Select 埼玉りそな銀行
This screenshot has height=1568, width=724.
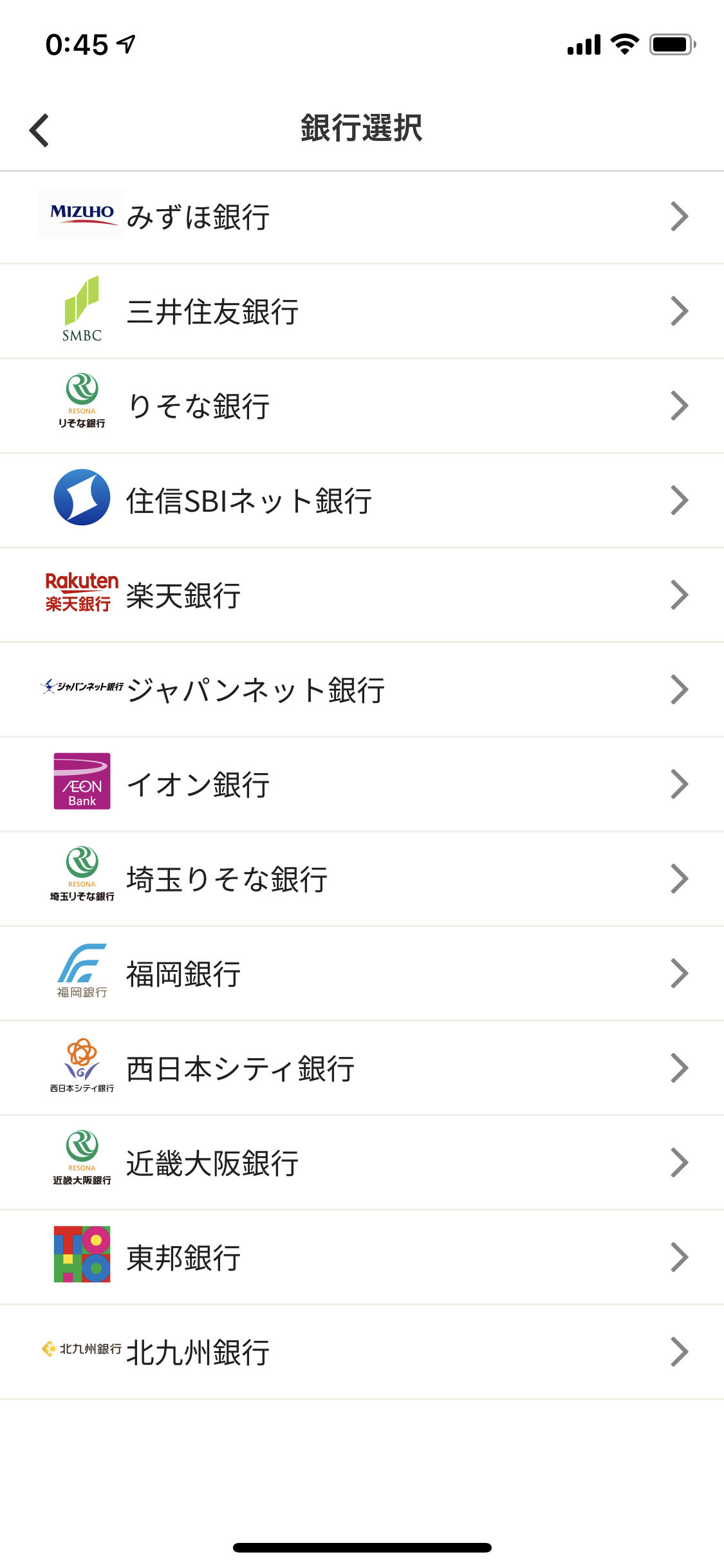tap(362, 879)
